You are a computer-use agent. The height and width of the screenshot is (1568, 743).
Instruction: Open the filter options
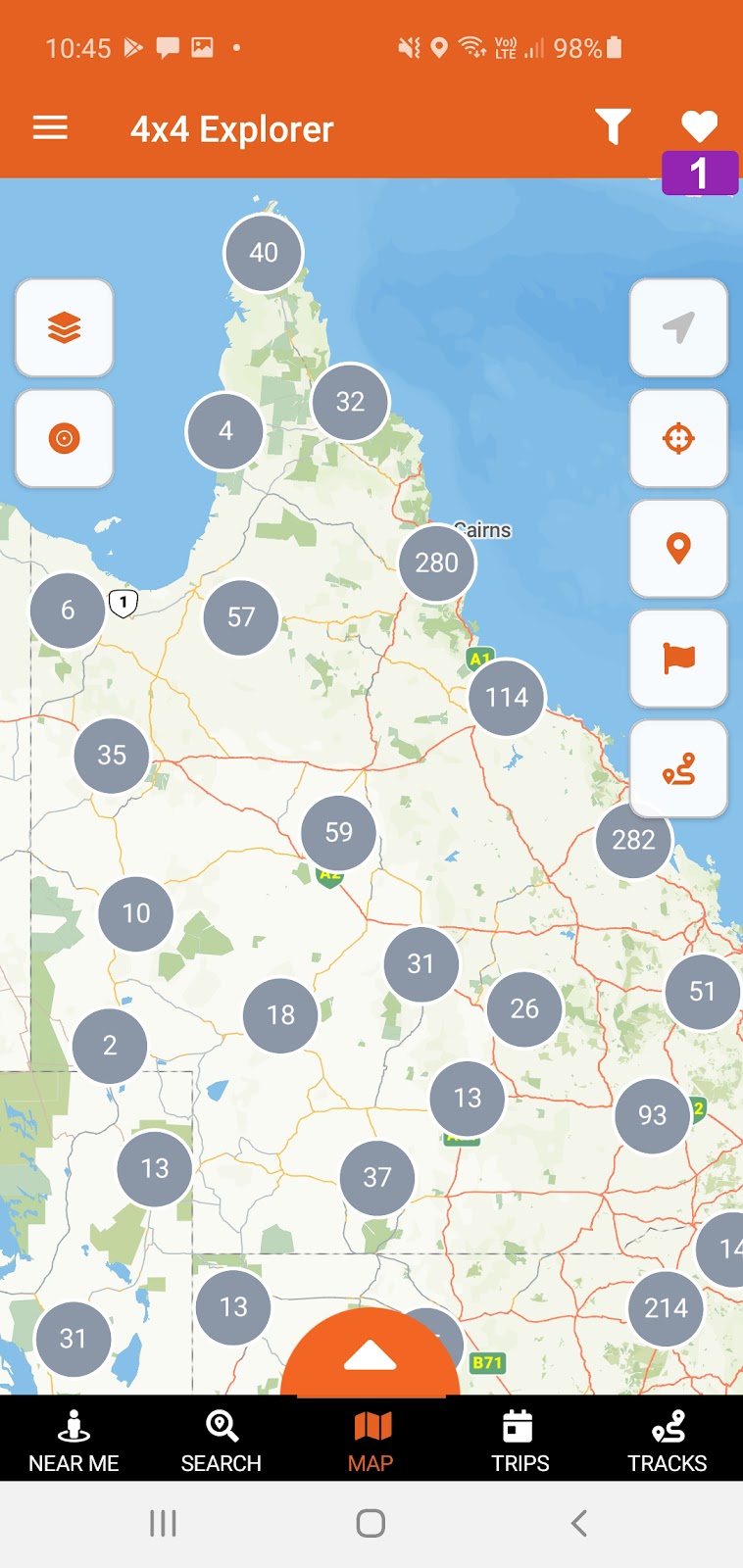613,127
